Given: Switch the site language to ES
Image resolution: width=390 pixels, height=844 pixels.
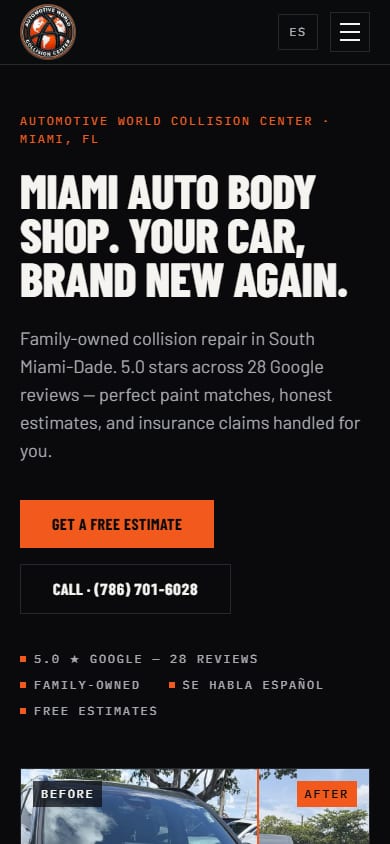Looking at the screenshot, I should (297, 32).
